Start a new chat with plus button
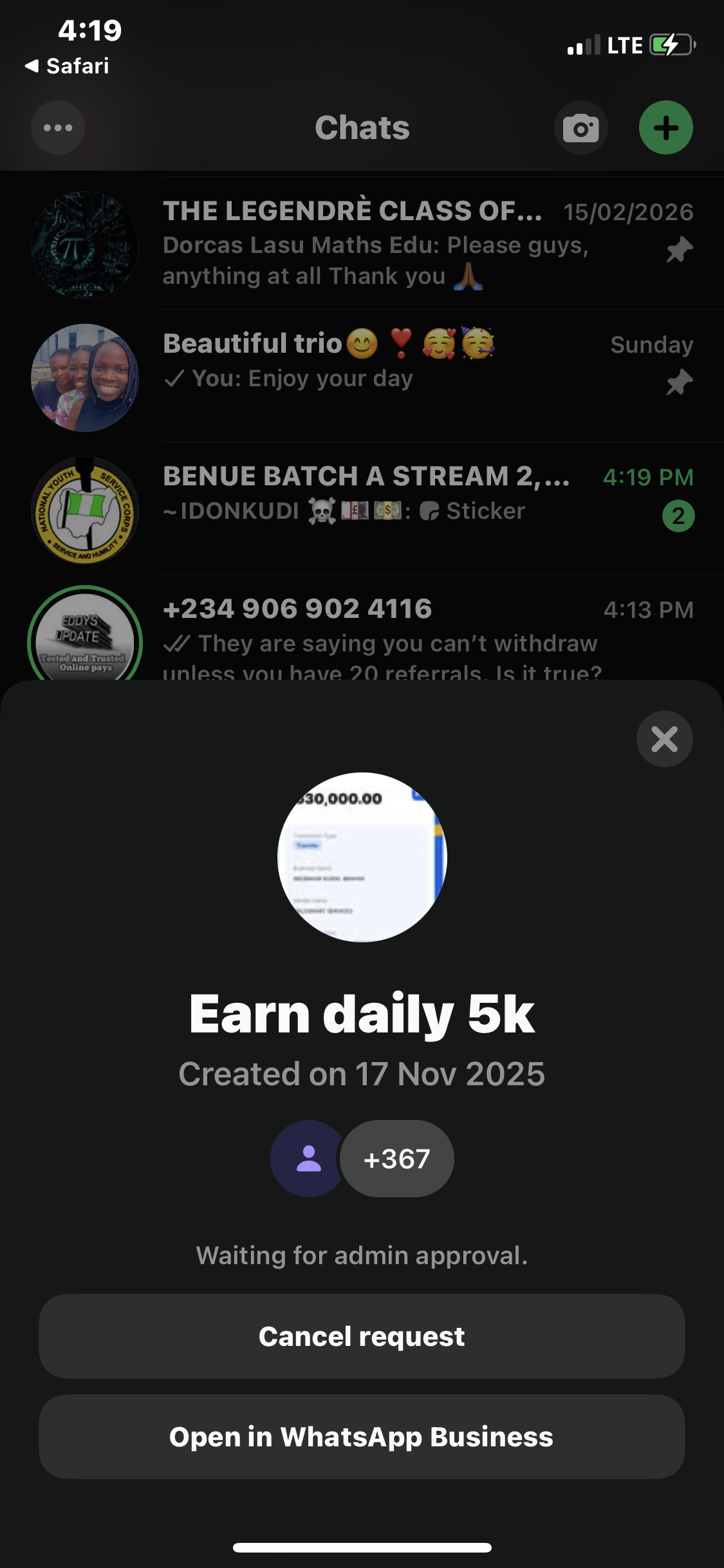 pos(665,127)
